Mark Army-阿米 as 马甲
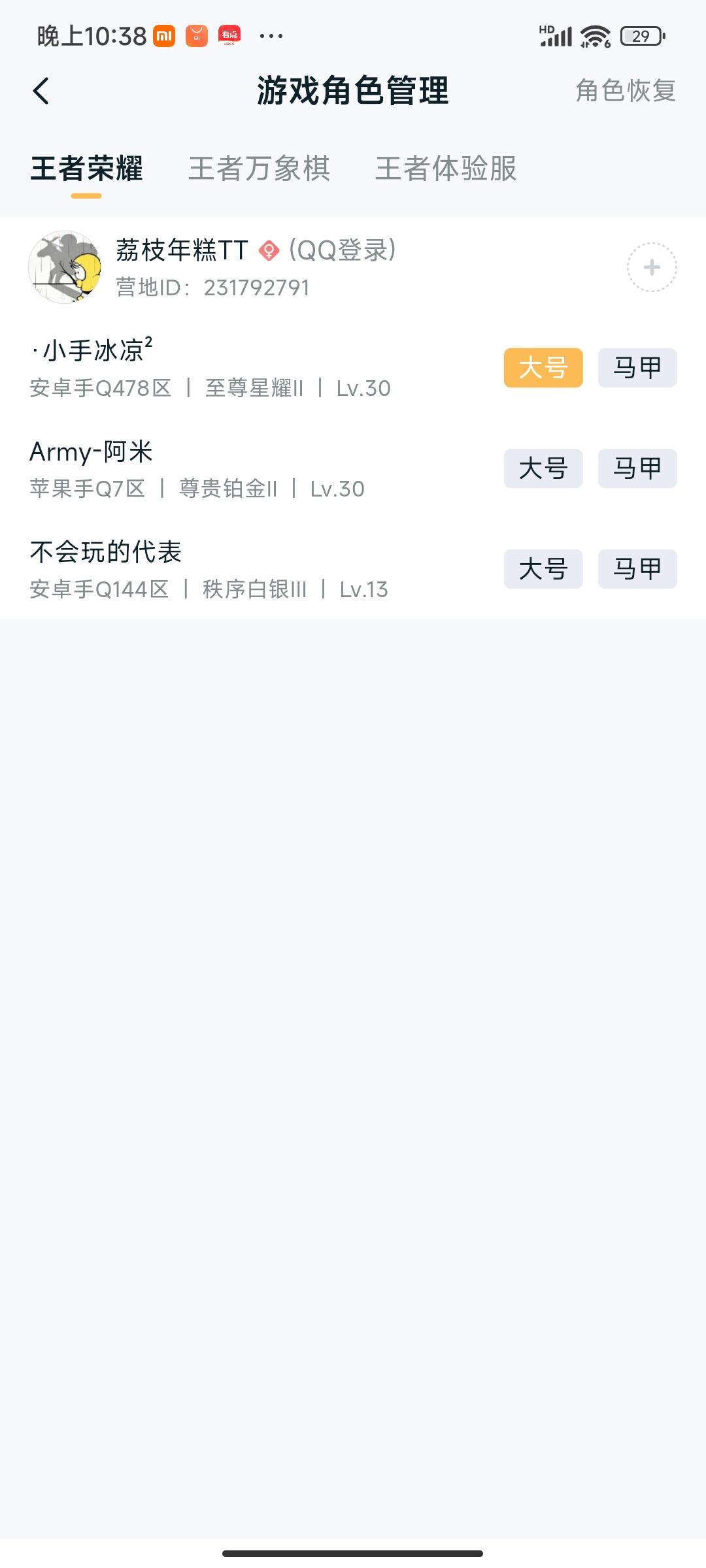This screenshot has width=706, height=1568. tap(637, 468)
